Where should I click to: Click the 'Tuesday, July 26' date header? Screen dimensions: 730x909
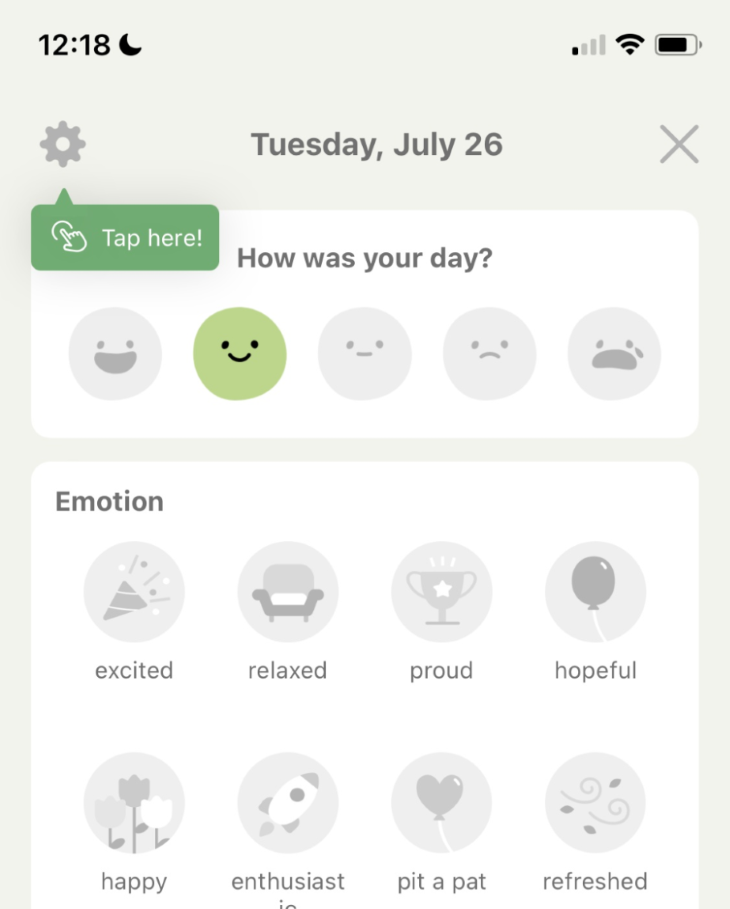coord(377,144)
